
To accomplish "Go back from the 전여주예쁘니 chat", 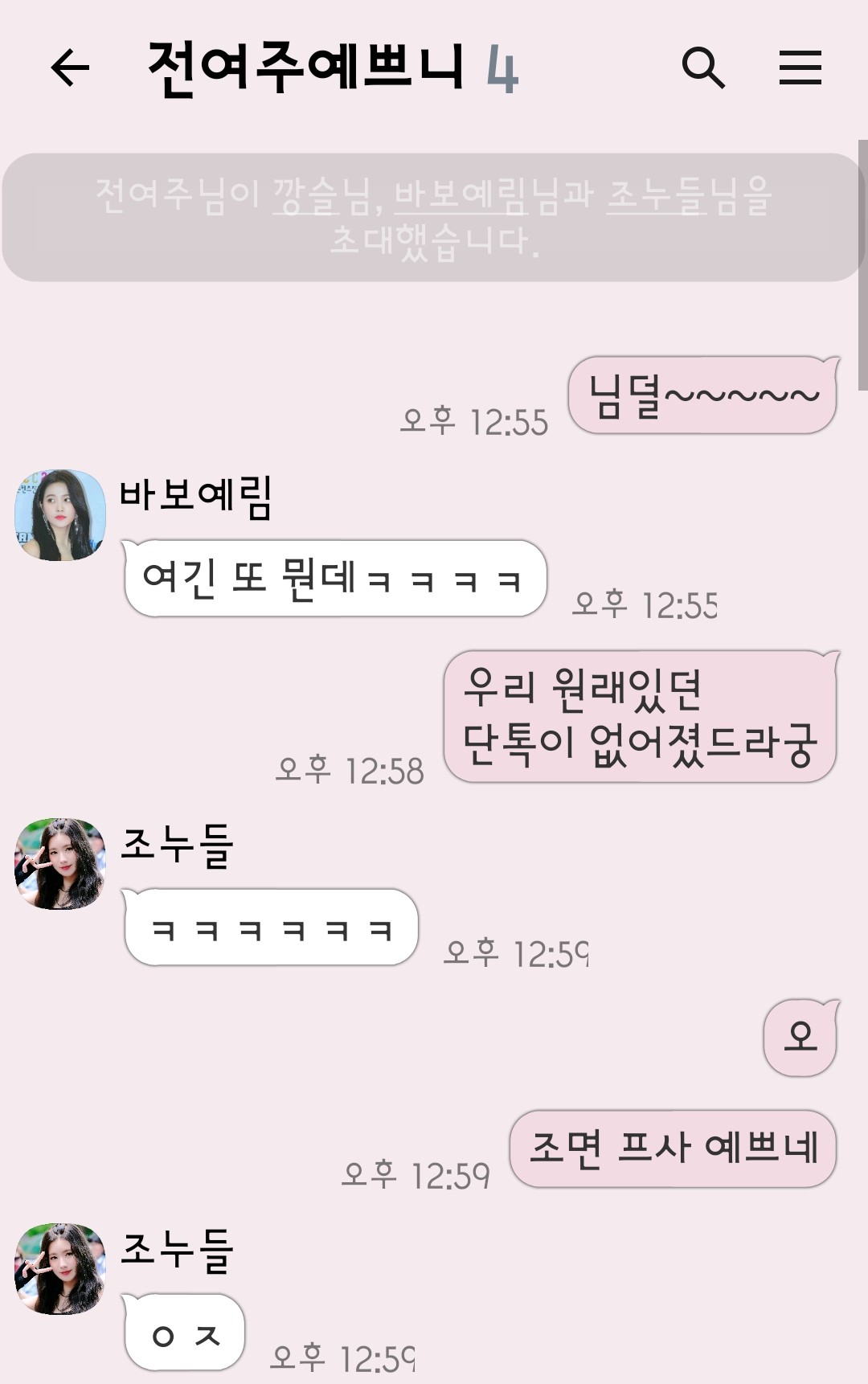I will 70,67.
